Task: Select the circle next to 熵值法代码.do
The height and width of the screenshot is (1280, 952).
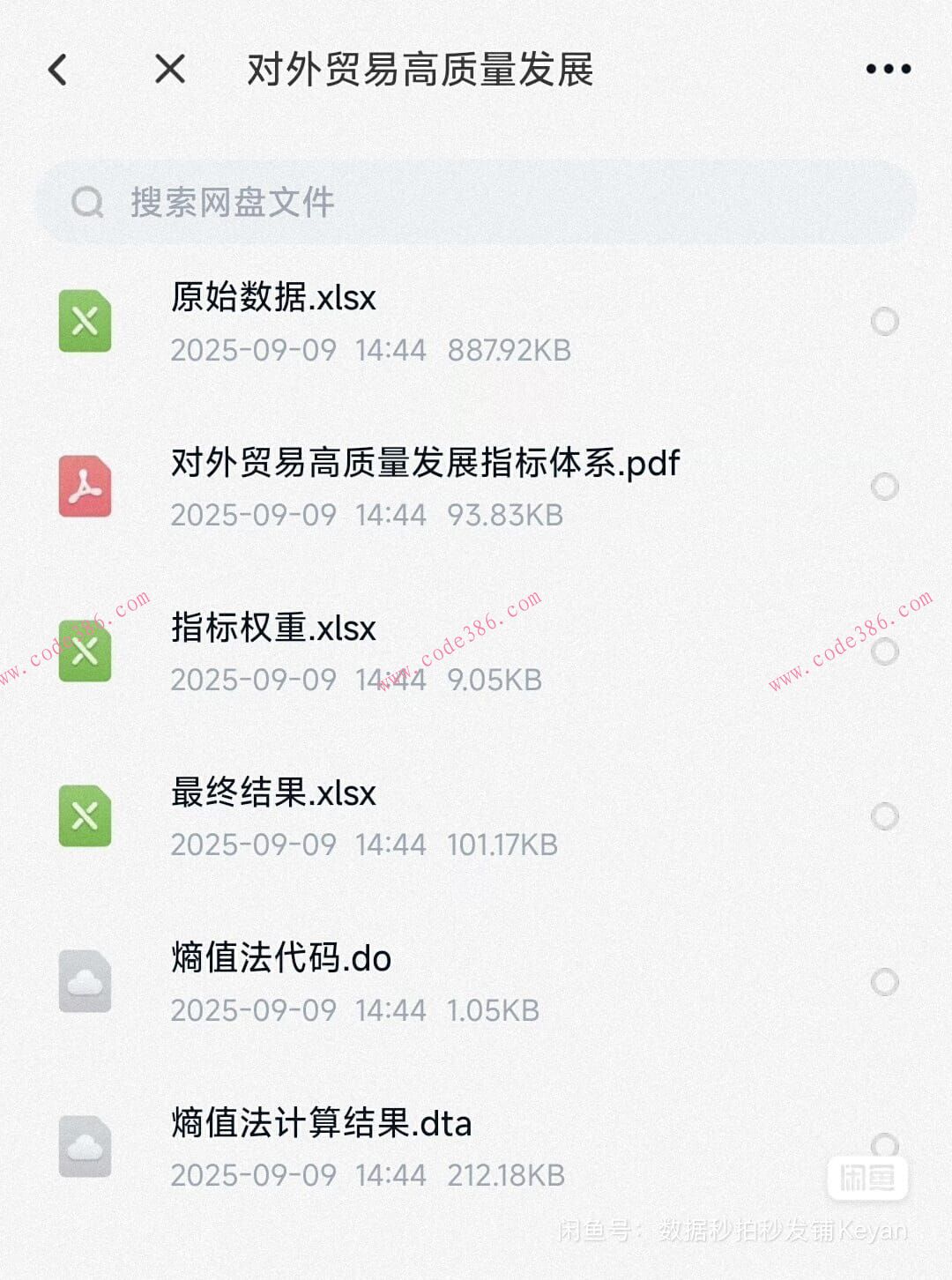Action: (885, 980)
